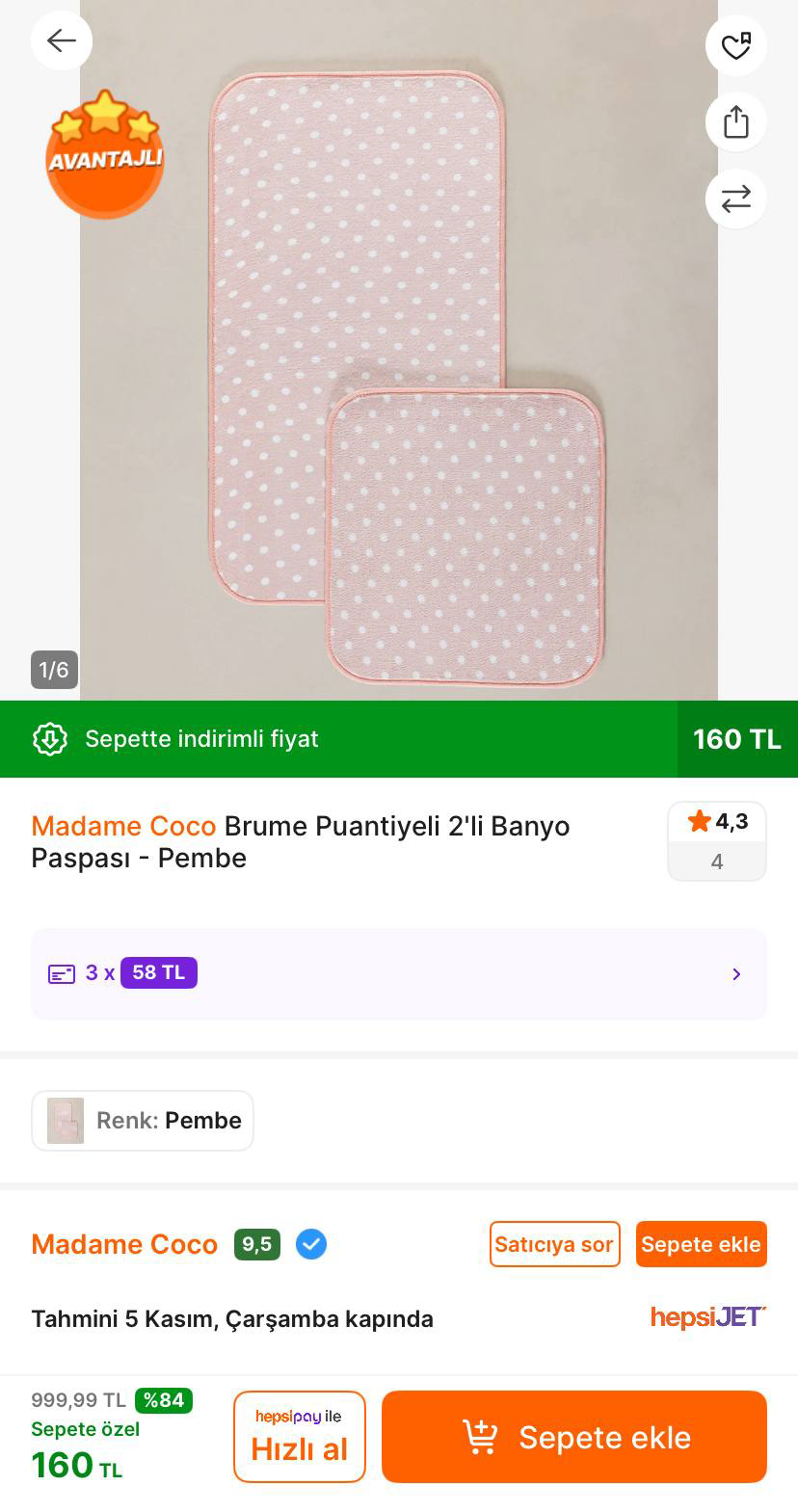
Task: Select the Renk: Pembe color option
Action: (x=143, y=1120)
